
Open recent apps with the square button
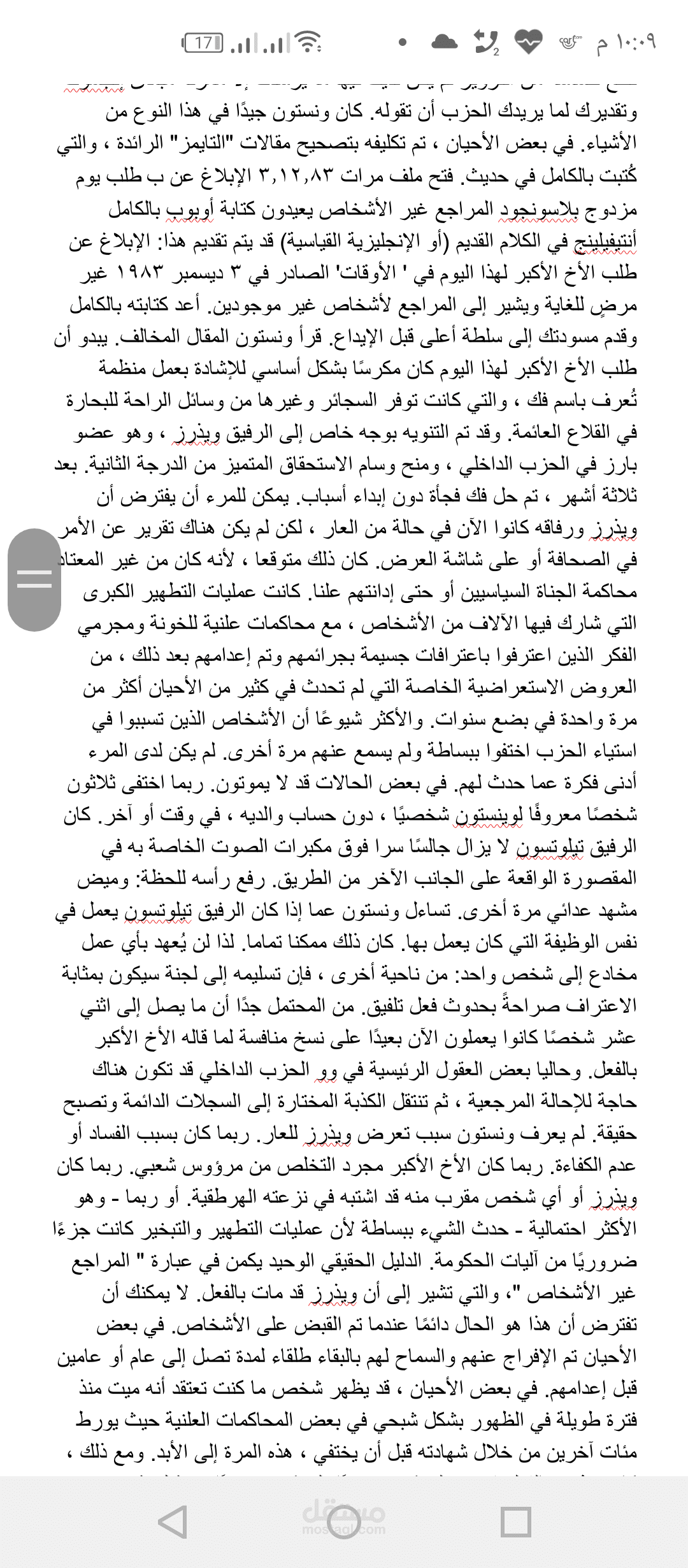point(515,1522)
